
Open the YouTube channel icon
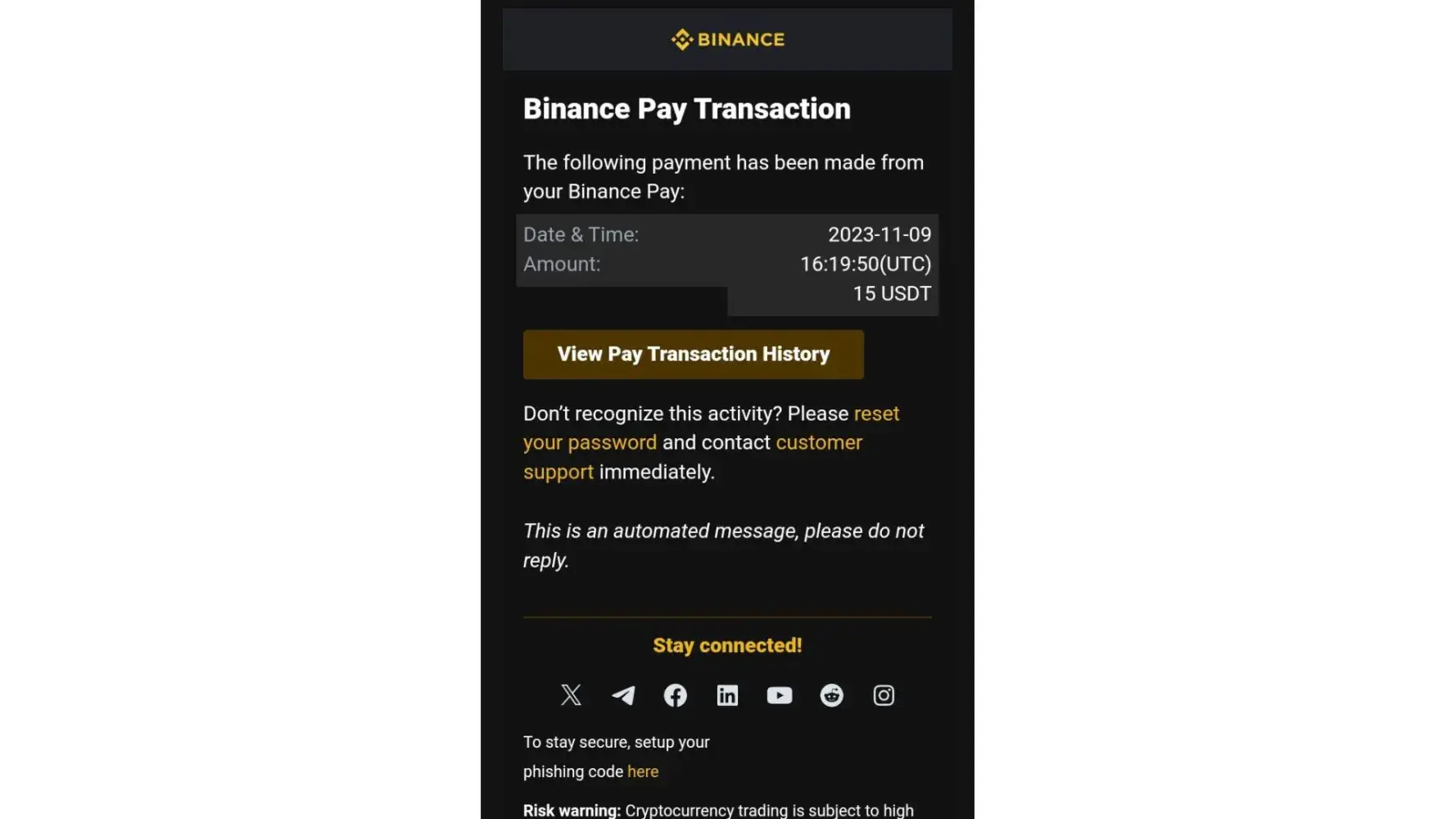[x=780, y=695]
